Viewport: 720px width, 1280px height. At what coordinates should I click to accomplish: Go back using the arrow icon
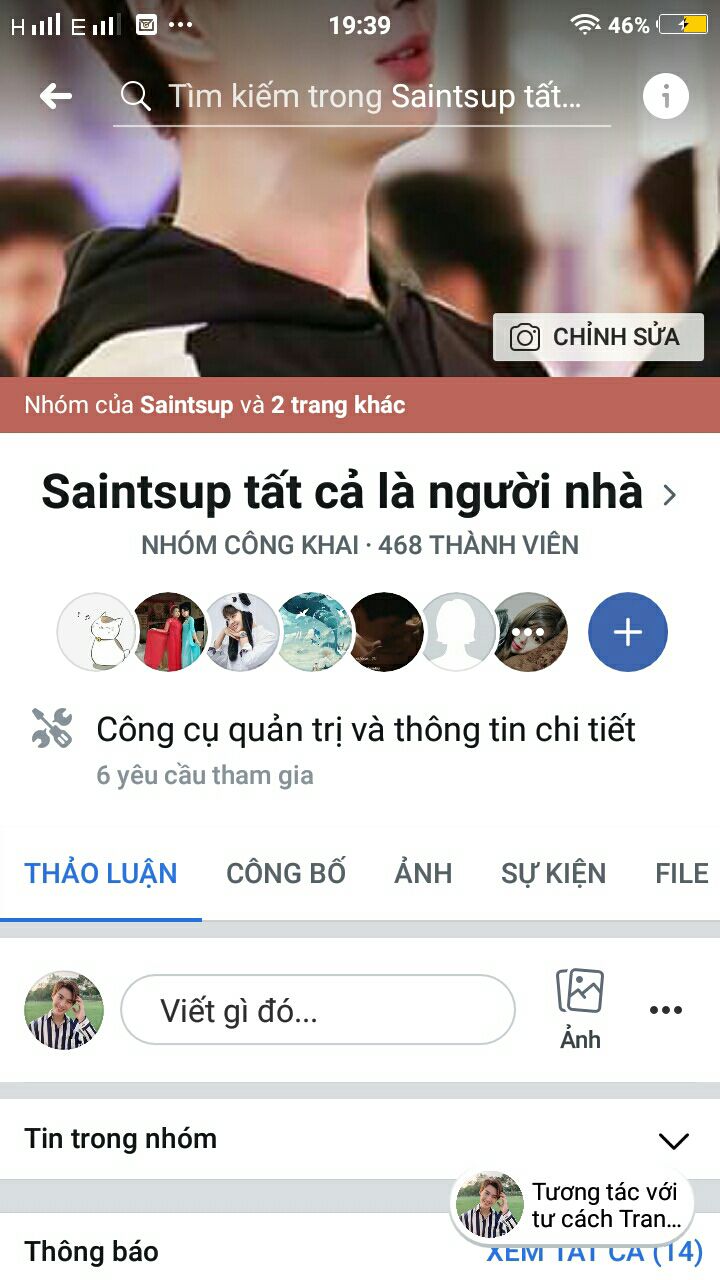[56, 96]
